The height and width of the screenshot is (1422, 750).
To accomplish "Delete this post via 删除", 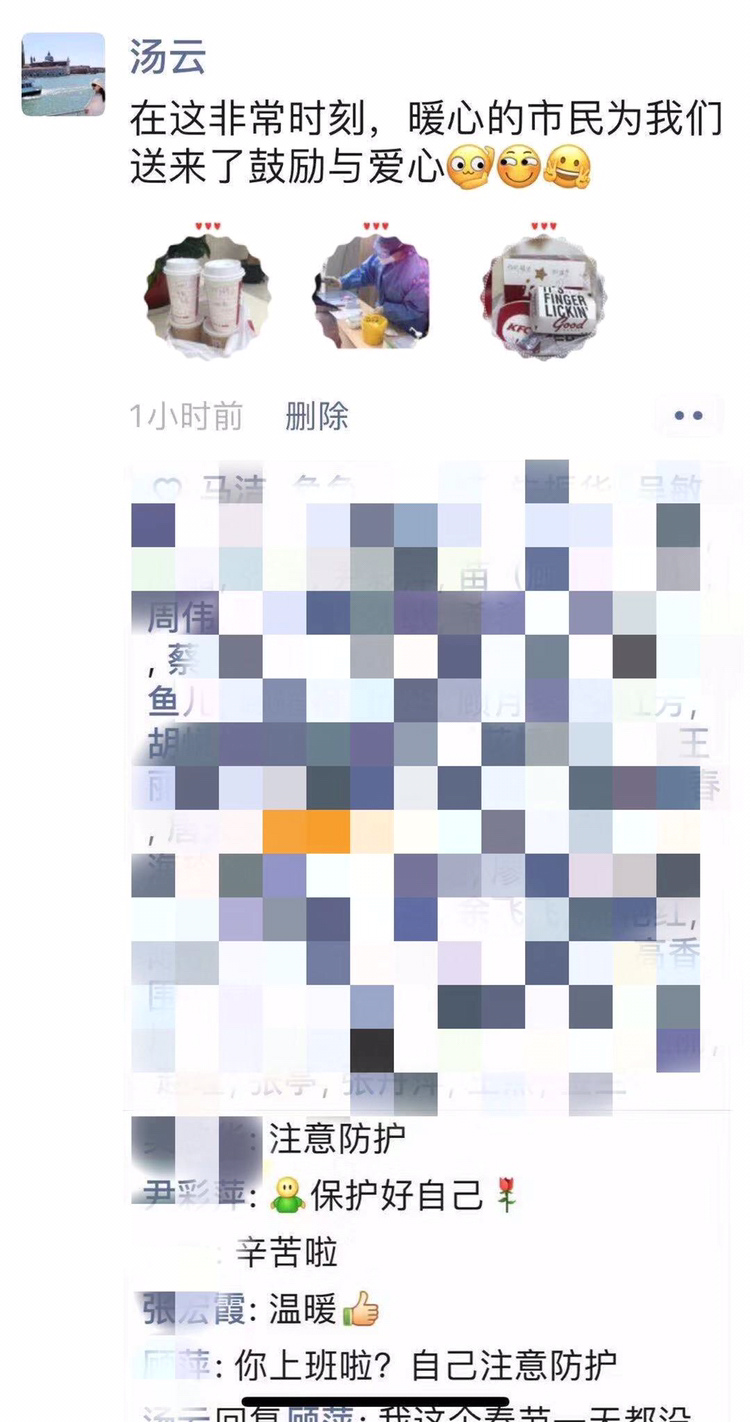I will coord(316,416).
